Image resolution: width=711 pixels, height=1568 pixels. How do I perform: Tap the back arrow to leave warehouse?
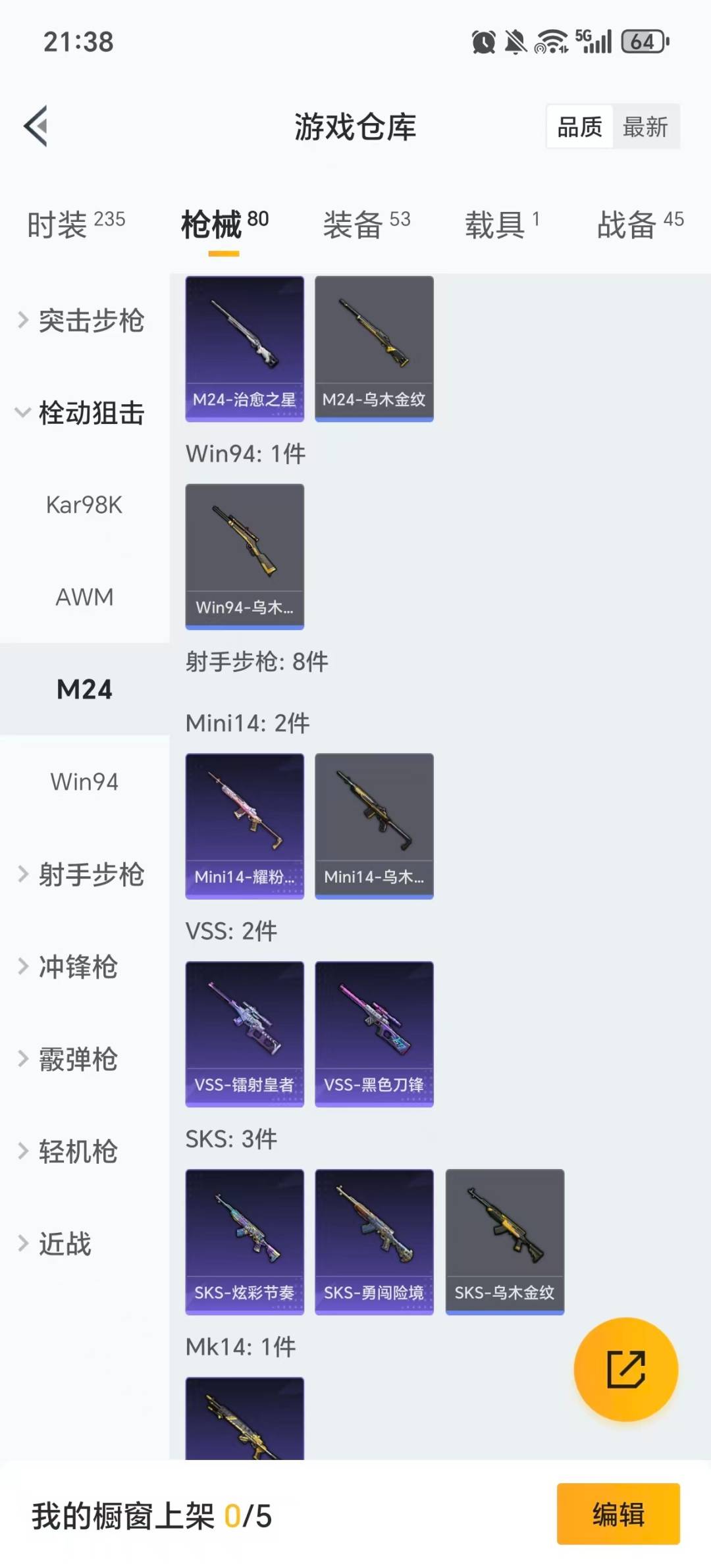point(36,127)
